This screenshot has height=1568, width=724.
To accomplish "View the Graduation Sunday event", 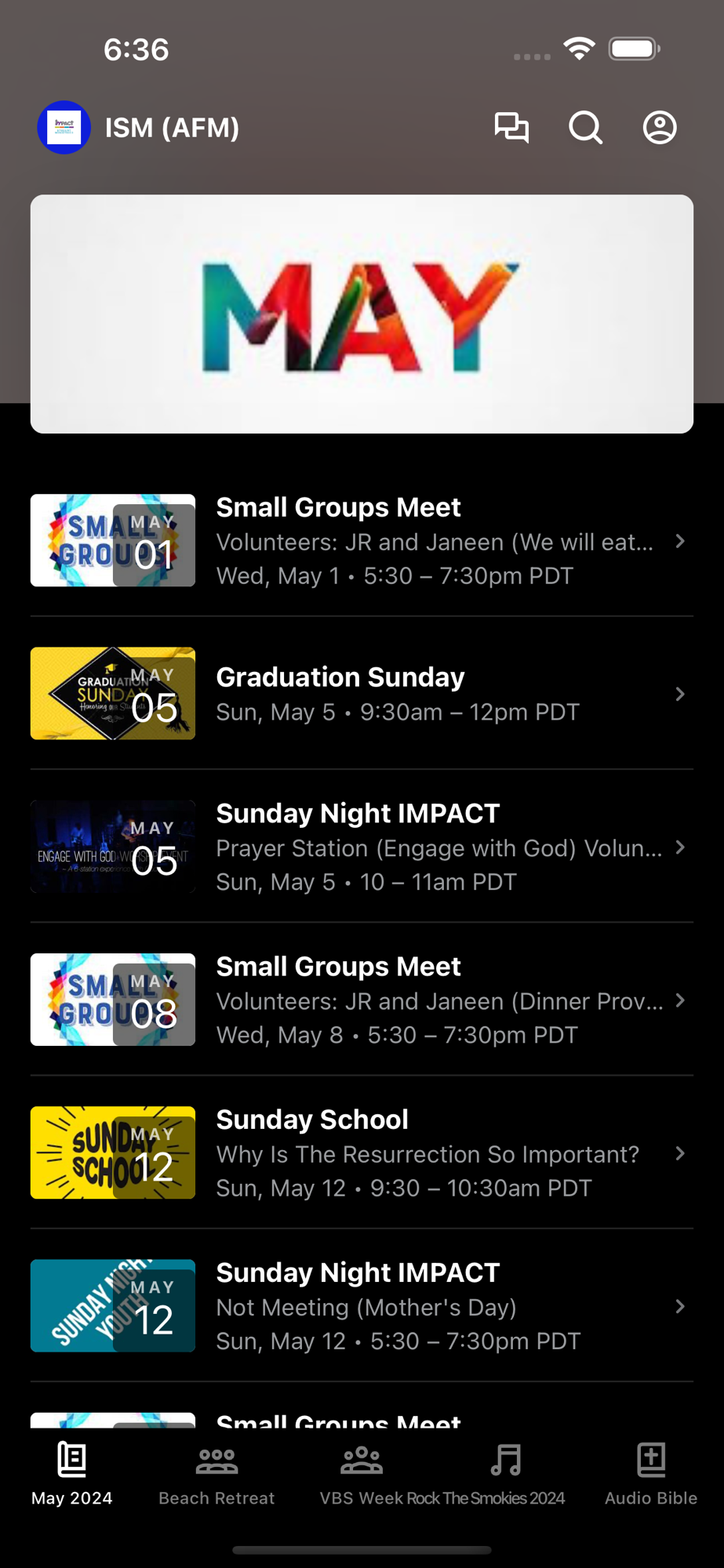I will pyautogui.click(x=362, y=694).
